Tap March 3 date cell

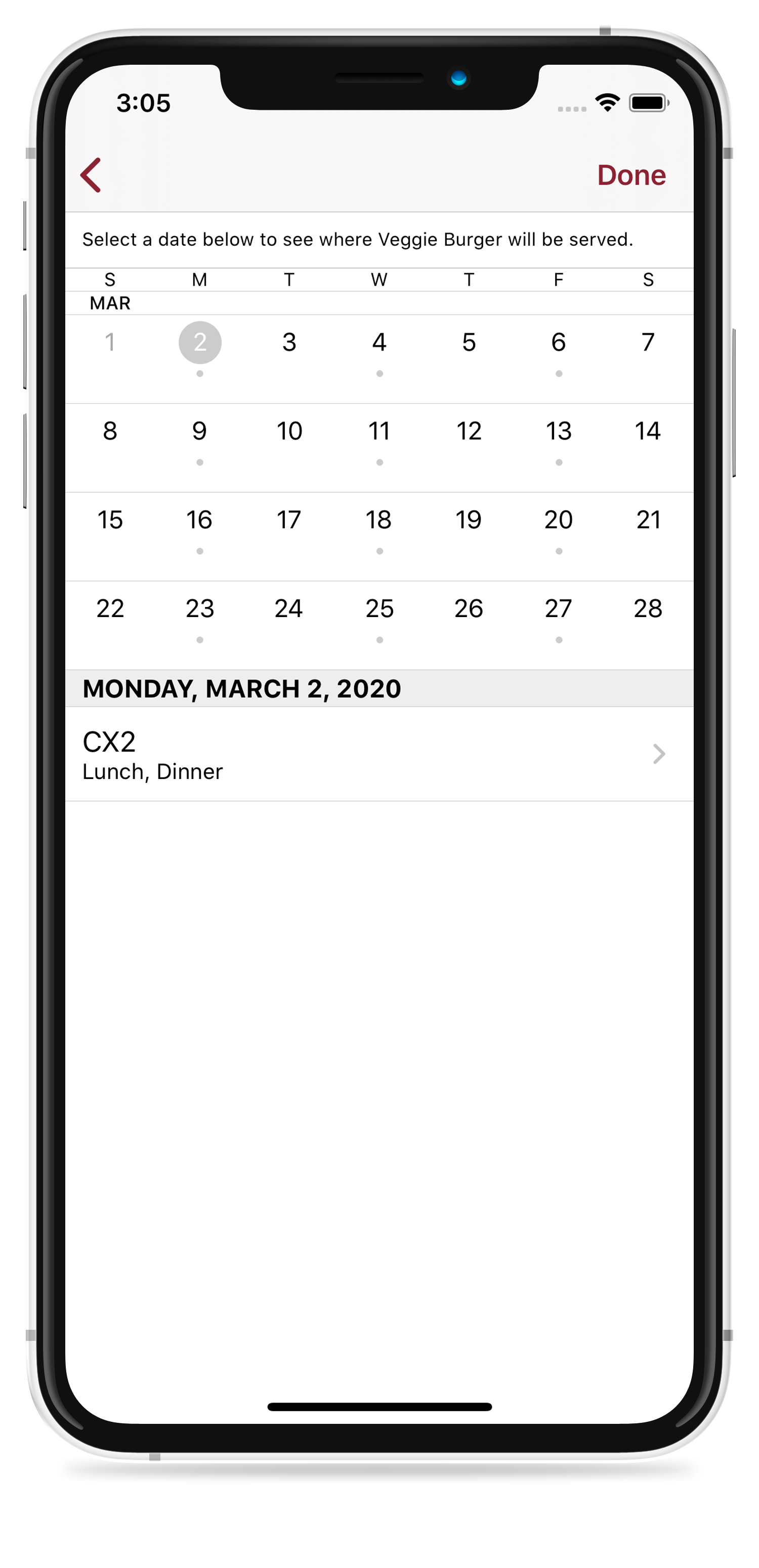pyautogui.click(x=289, y=343)
